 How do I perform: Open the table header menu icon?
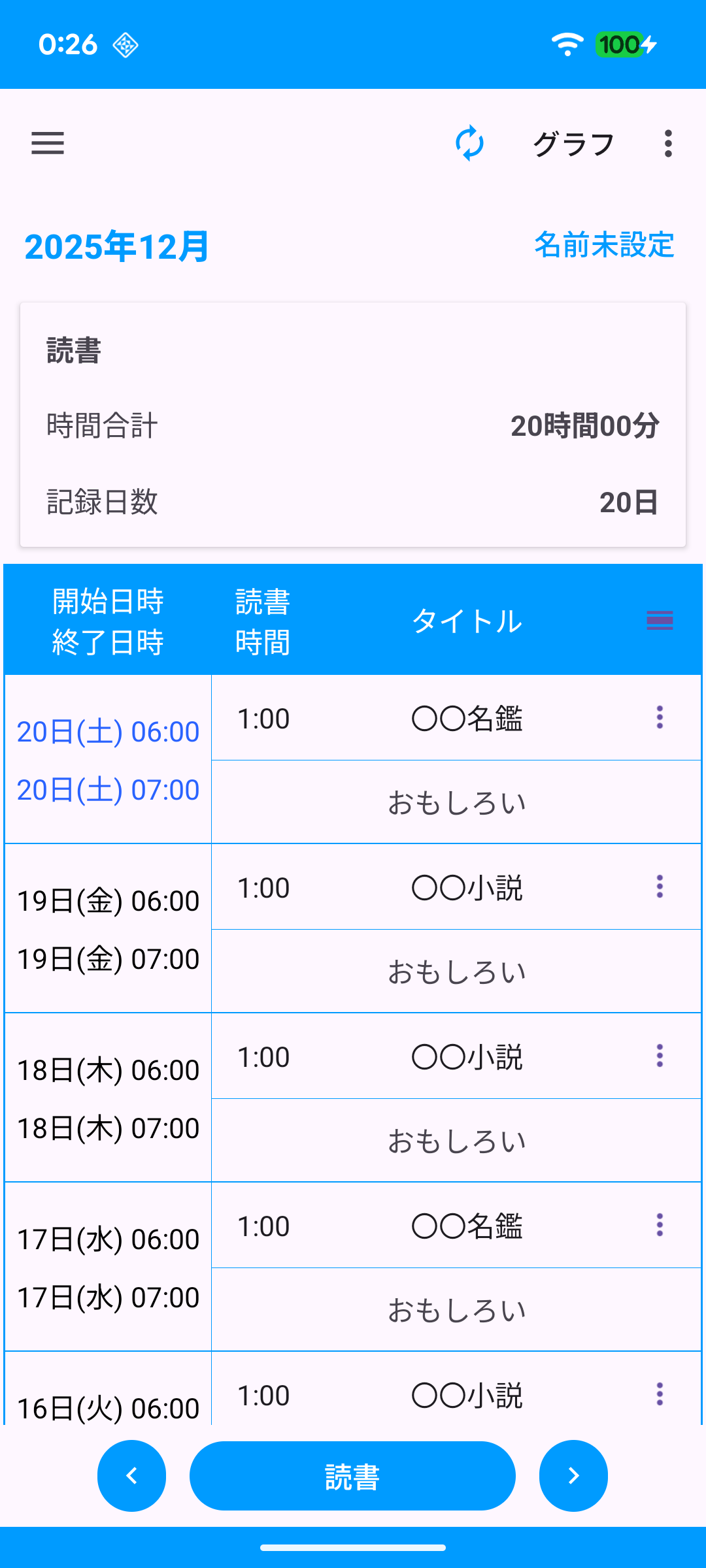tap(660, 621)
